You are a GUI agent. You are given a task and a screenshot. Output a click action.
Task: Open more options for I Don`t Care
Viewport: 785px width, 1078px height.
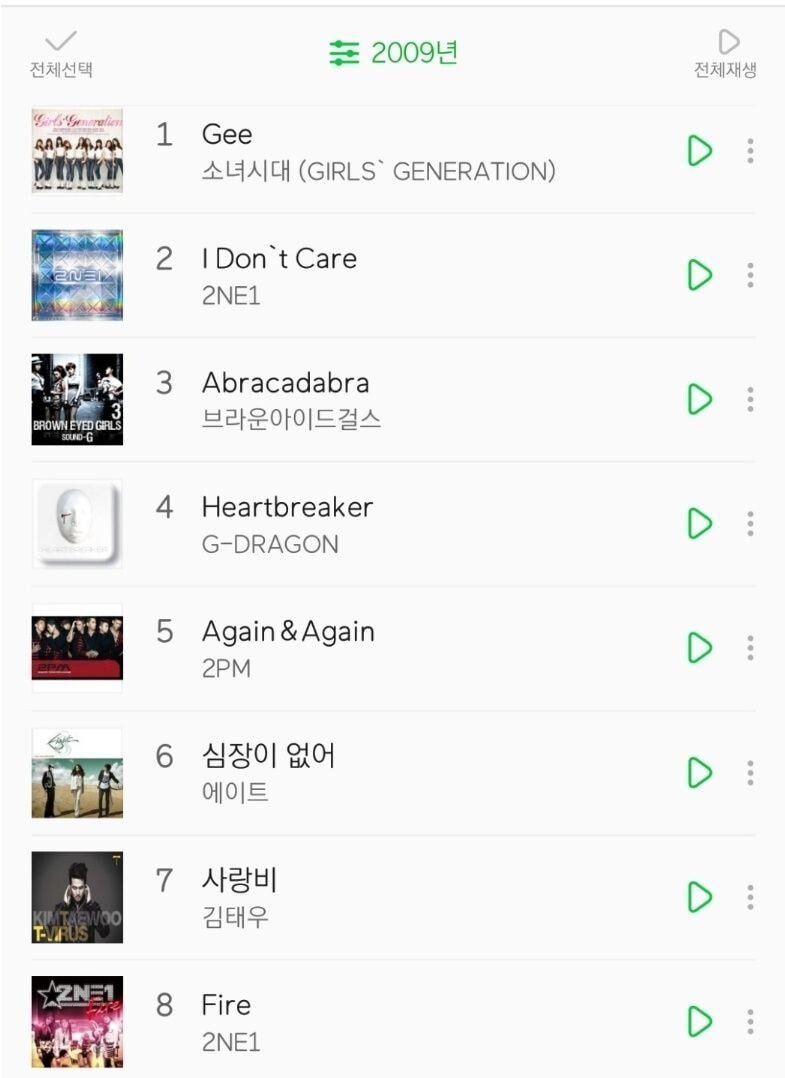pos(750,275)
